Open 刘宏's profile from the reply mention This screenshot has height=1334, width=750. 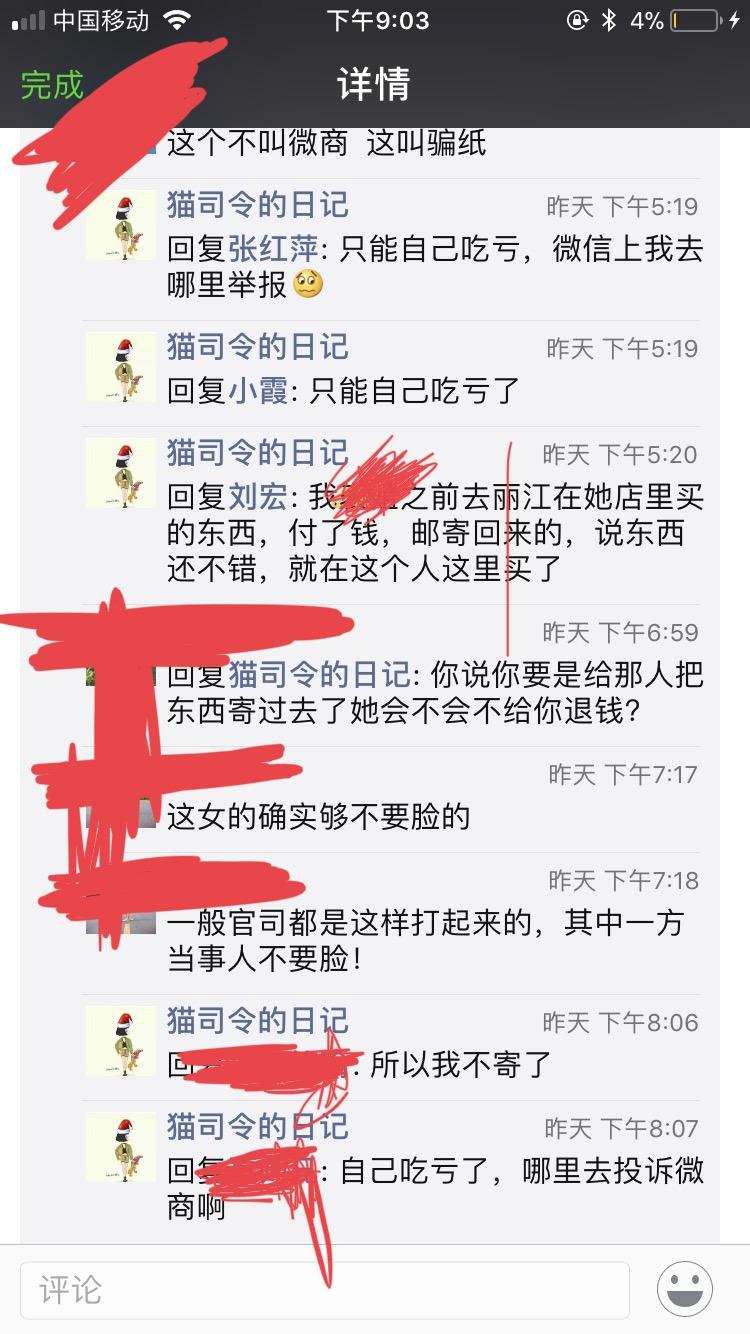click(x=258, y=497)
